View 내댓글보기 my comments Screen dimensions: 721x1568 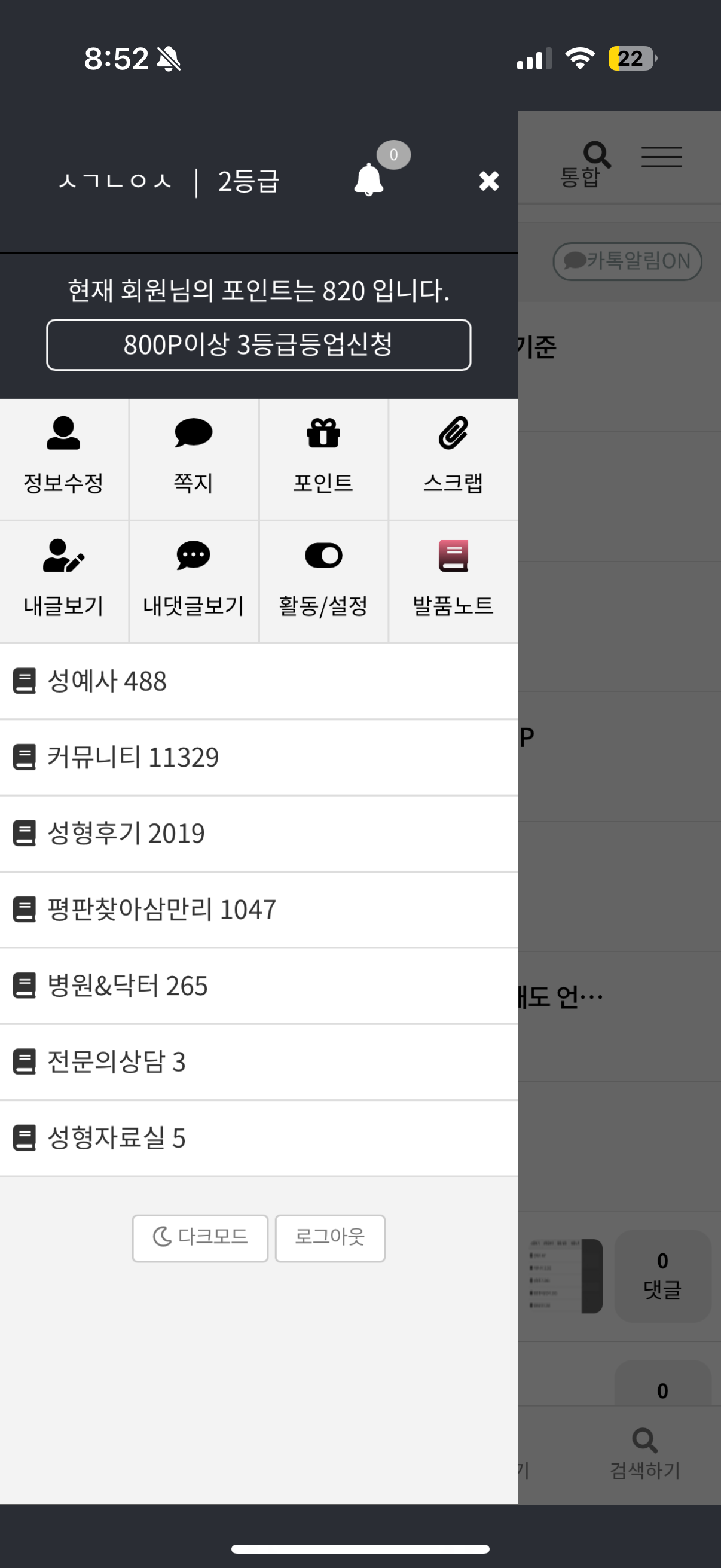pyautogui.click(x=194, y=582)
